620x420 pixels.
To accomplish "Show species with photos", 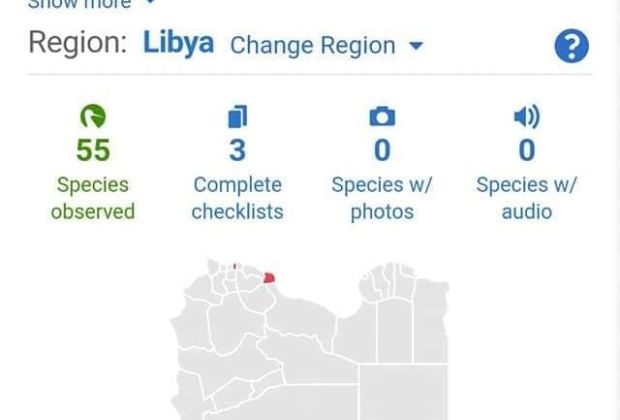I will (x=382, y=165).
